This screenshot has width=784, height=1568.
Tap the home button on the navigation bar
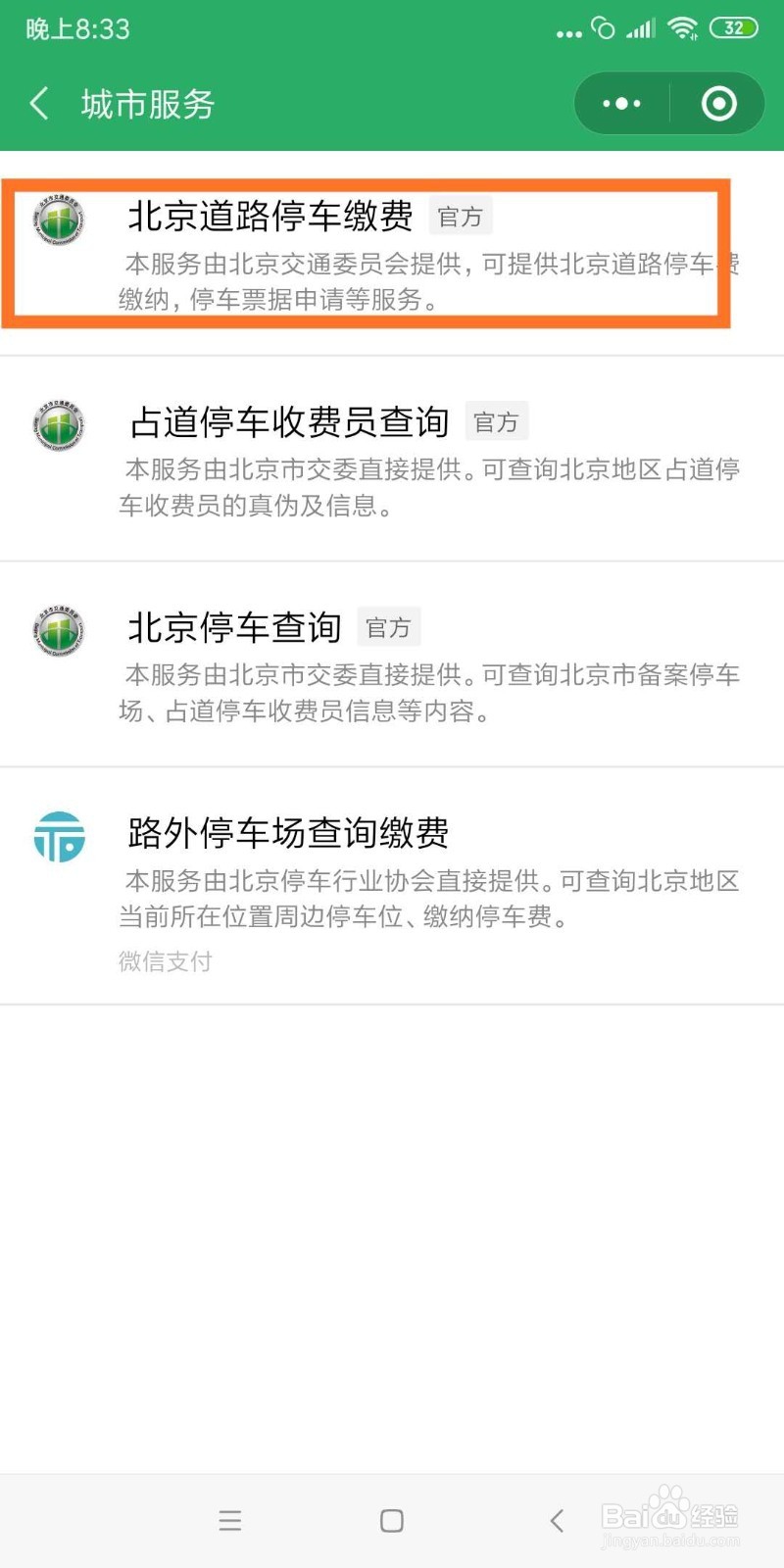pos(390,1521)
